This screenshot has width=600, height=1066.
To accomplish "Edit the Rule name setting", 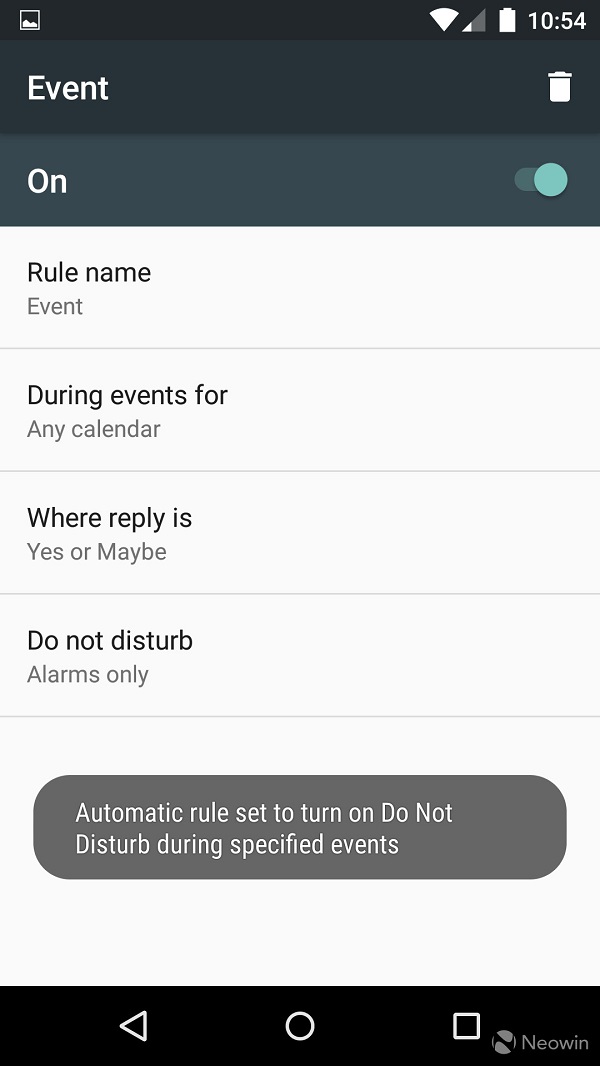I will pos(300,288).
